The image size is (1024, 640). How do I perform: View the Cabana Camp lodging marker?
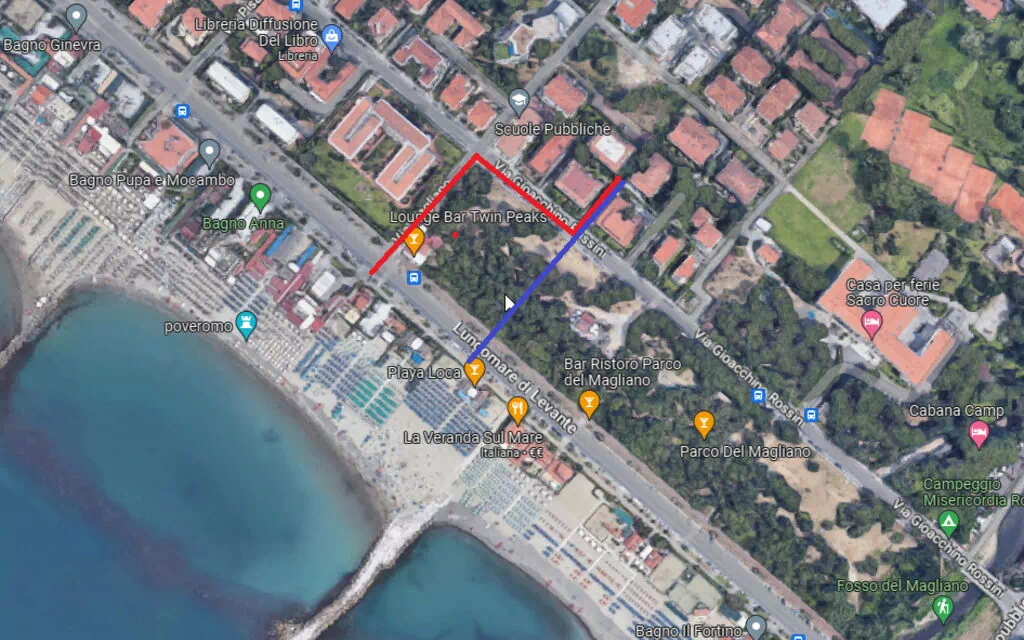point(979,433)
